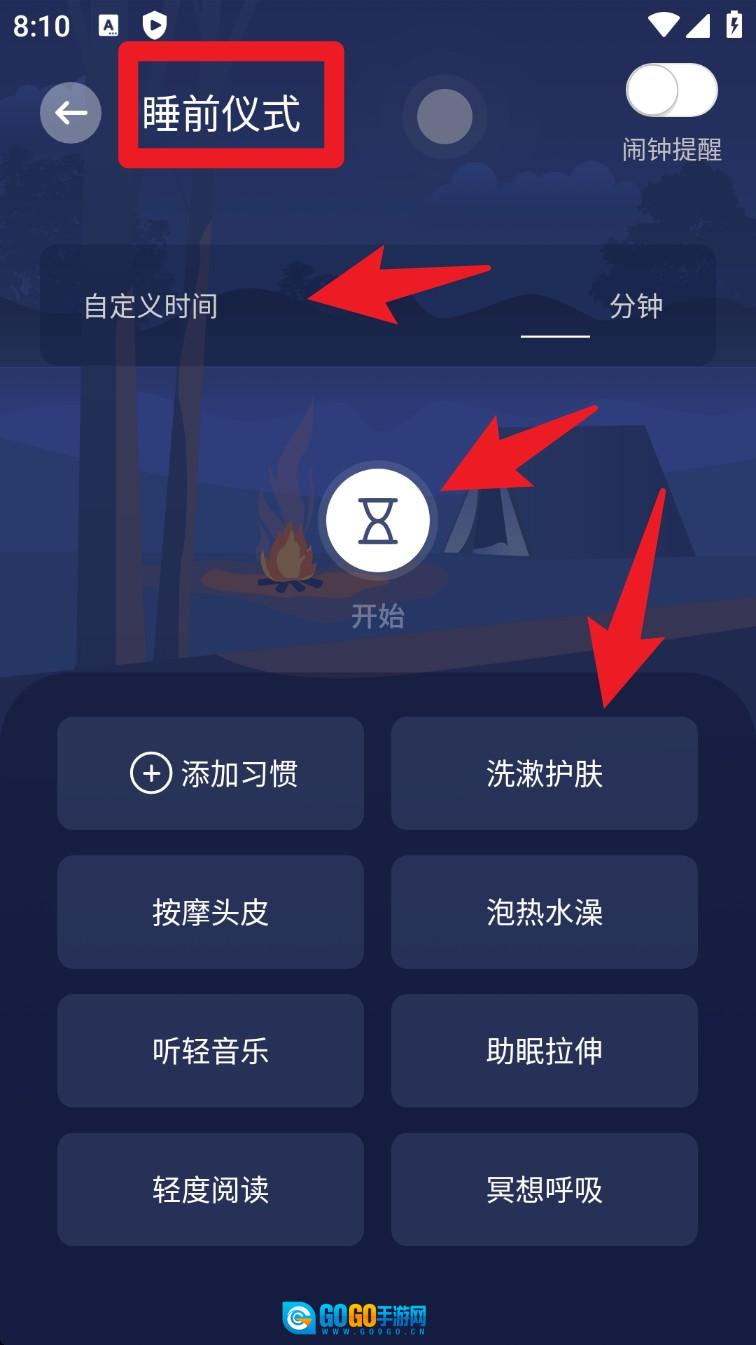Pick the 冥想呼吸 habit

coord(544,1190)
